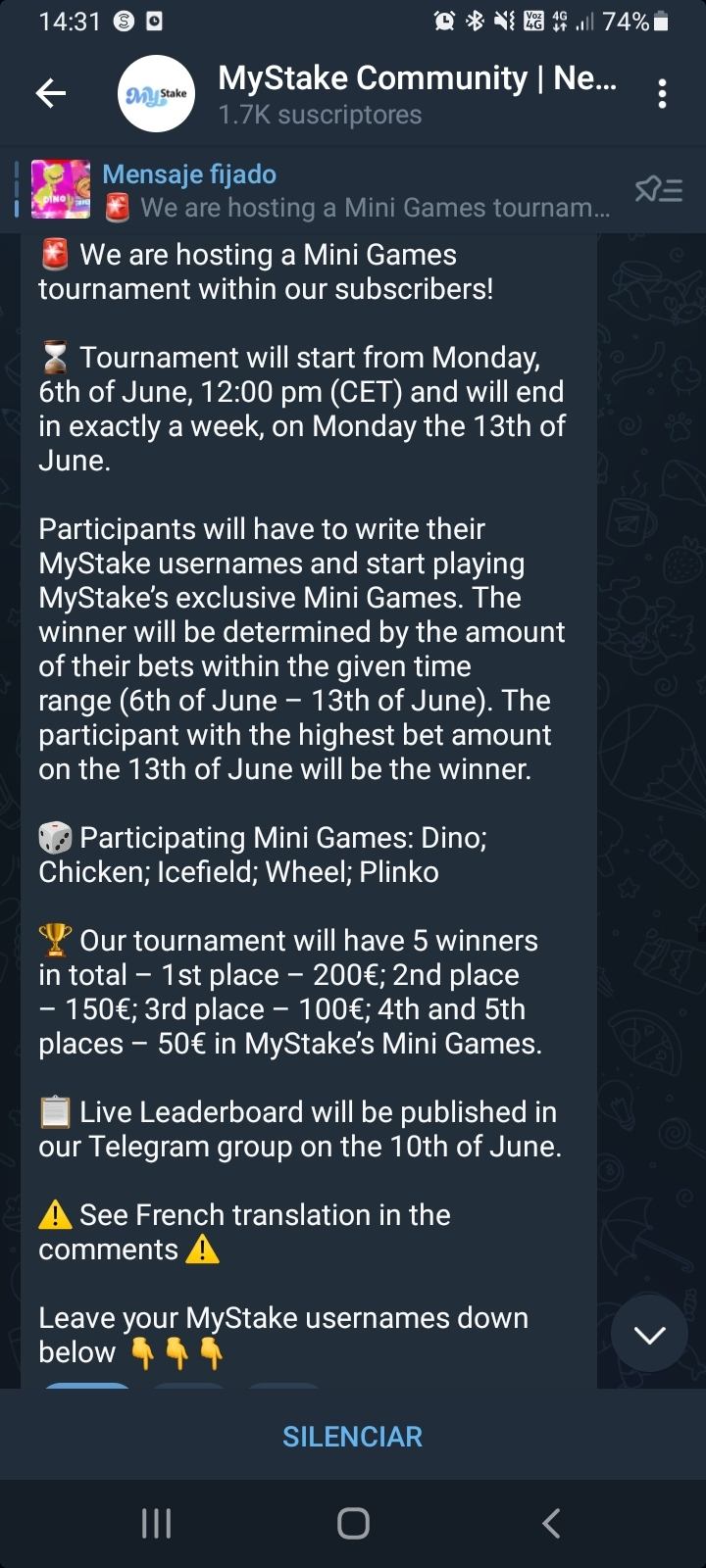Go to the system home screen

353,1523
